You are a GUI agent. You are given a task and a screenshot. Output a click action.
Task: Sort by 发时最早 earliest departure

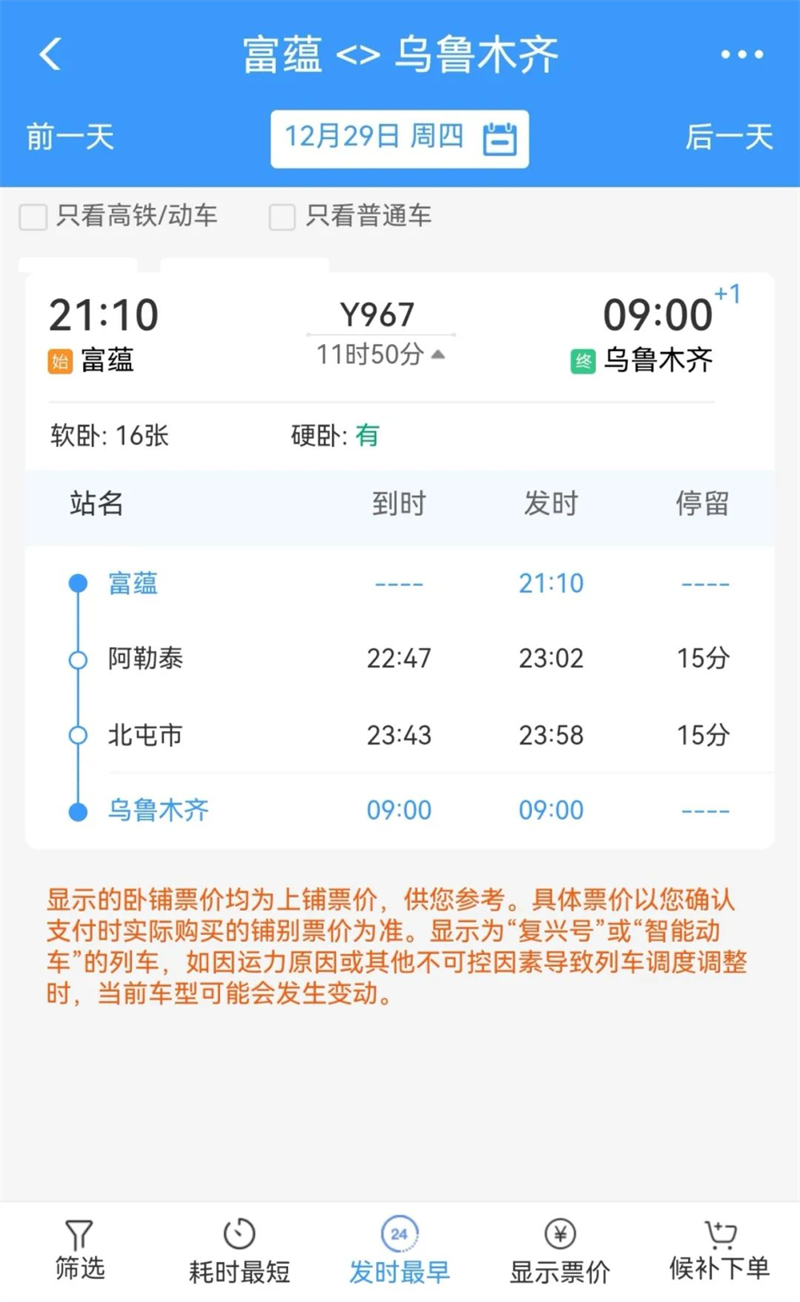tap(399, 1250)
